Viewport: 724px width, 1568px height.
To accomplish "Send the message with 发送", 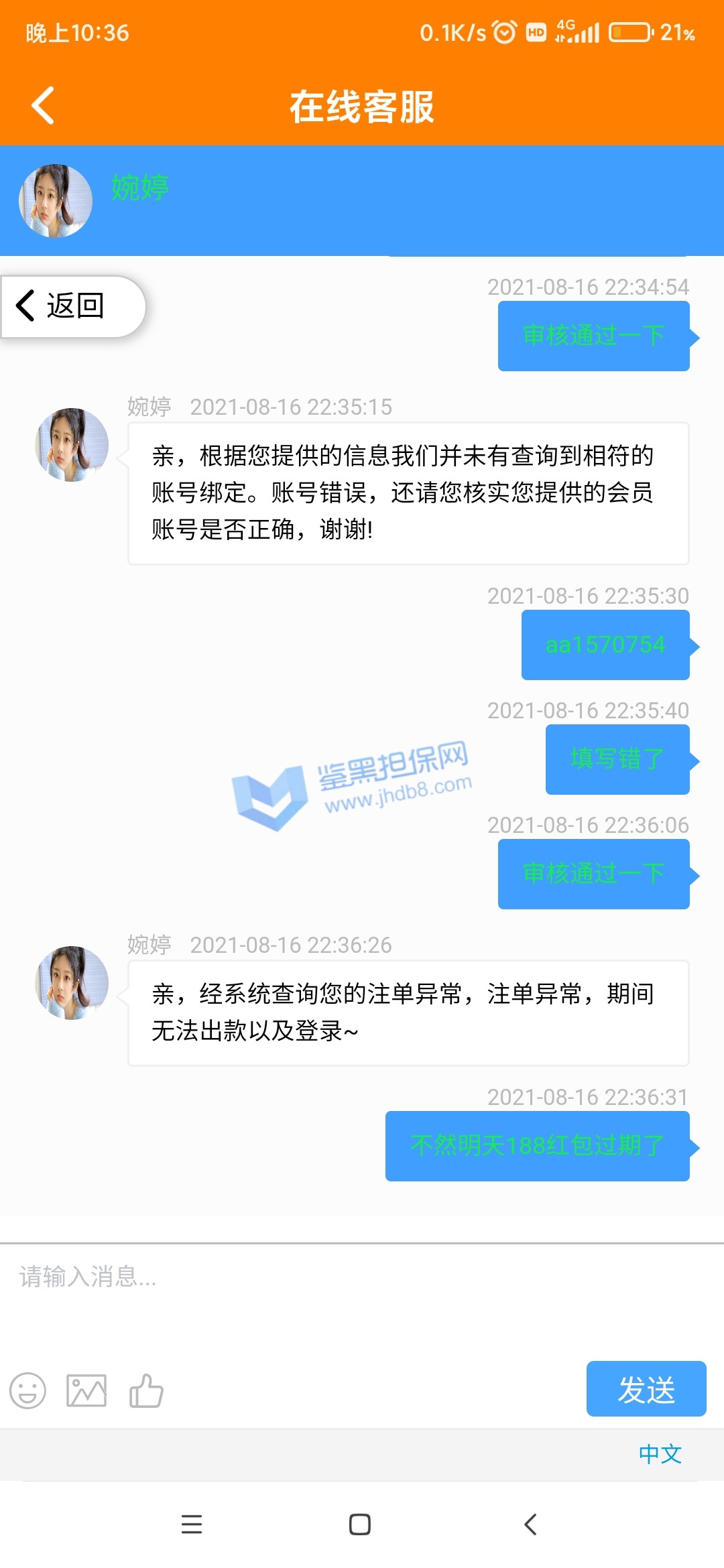I will [646, 1390].
